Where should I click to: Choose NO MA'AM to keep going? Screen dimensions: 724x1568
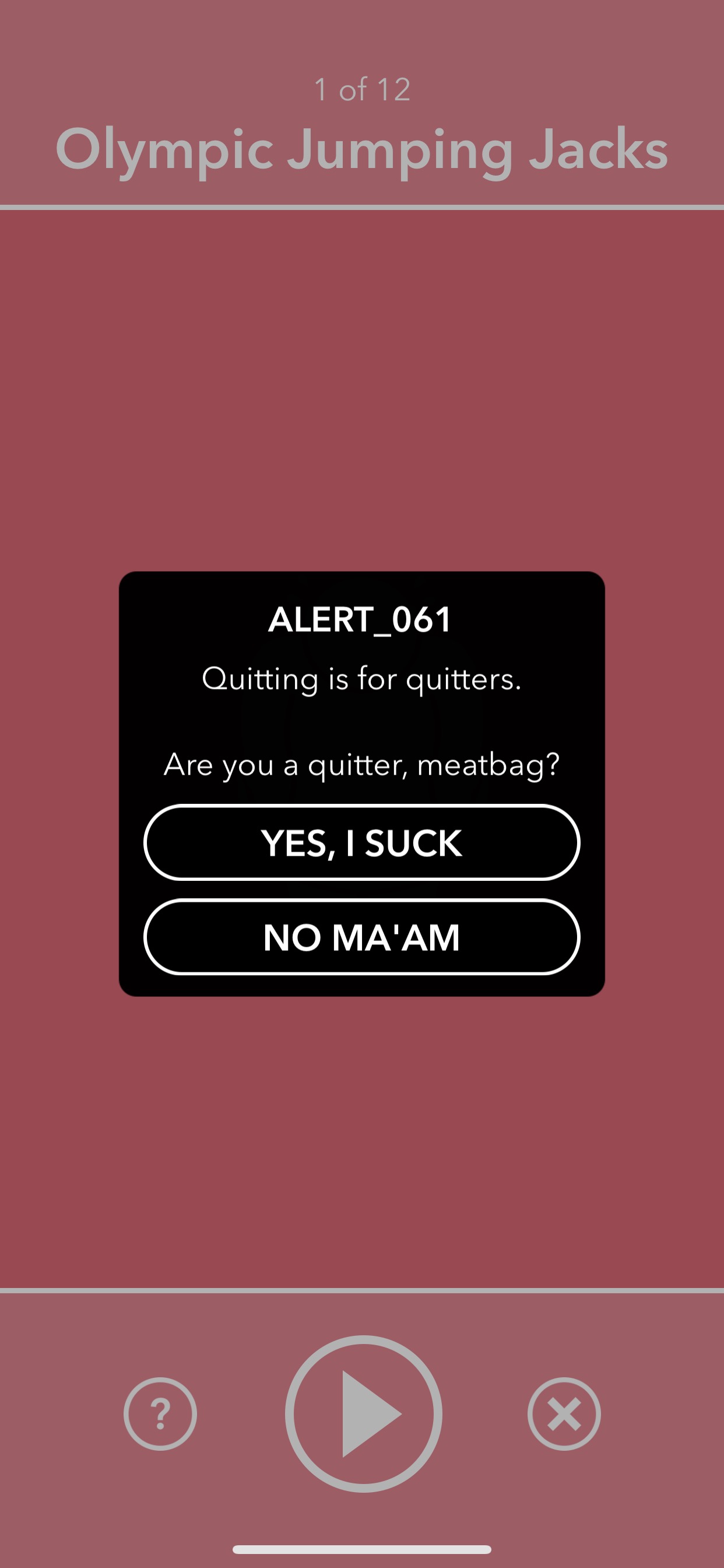361,937
